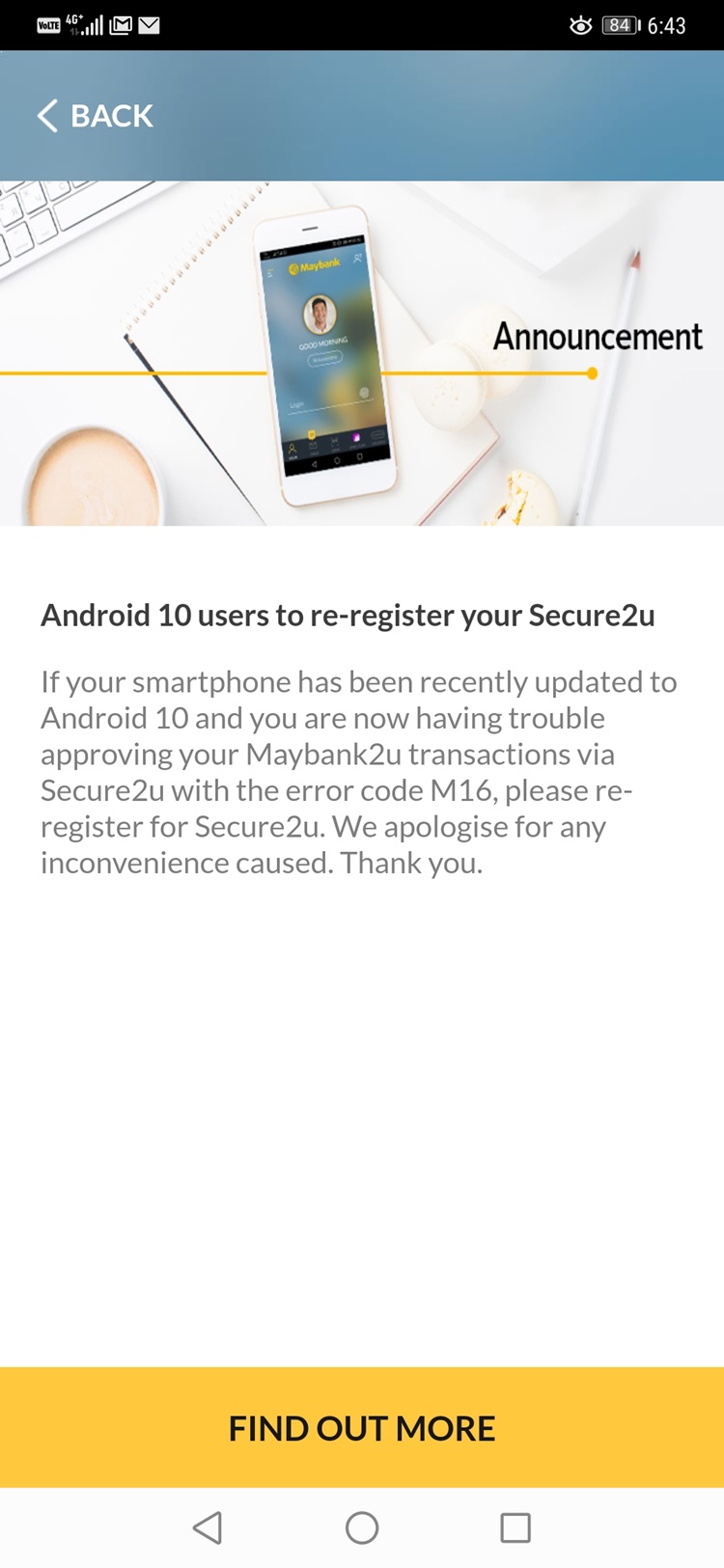
Task: Tap FIND OUT MORE about Secure2u
Action: [x=362, y=1427]
